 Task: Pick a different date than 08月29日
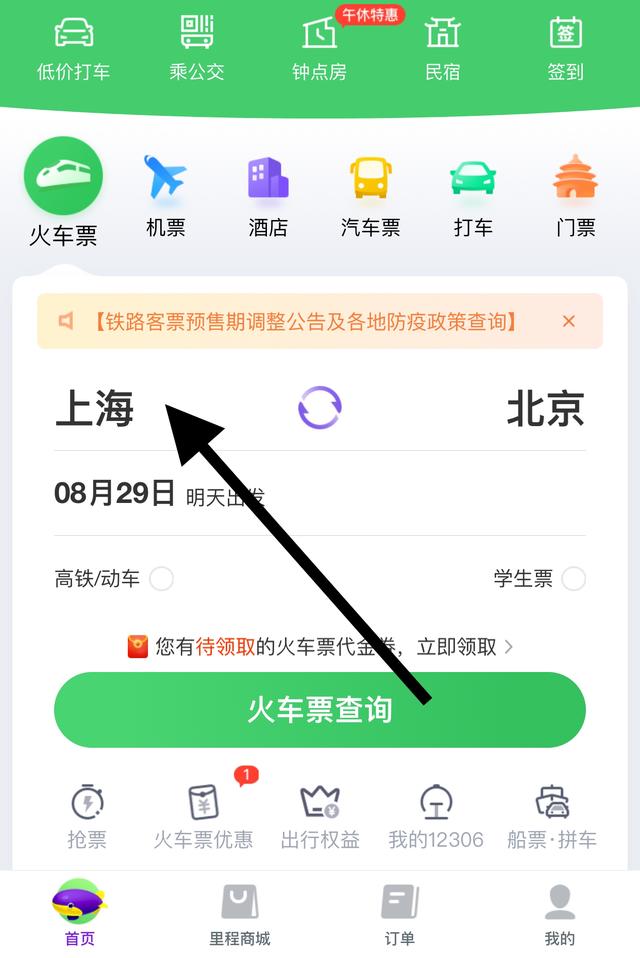[x=115, y=493]
